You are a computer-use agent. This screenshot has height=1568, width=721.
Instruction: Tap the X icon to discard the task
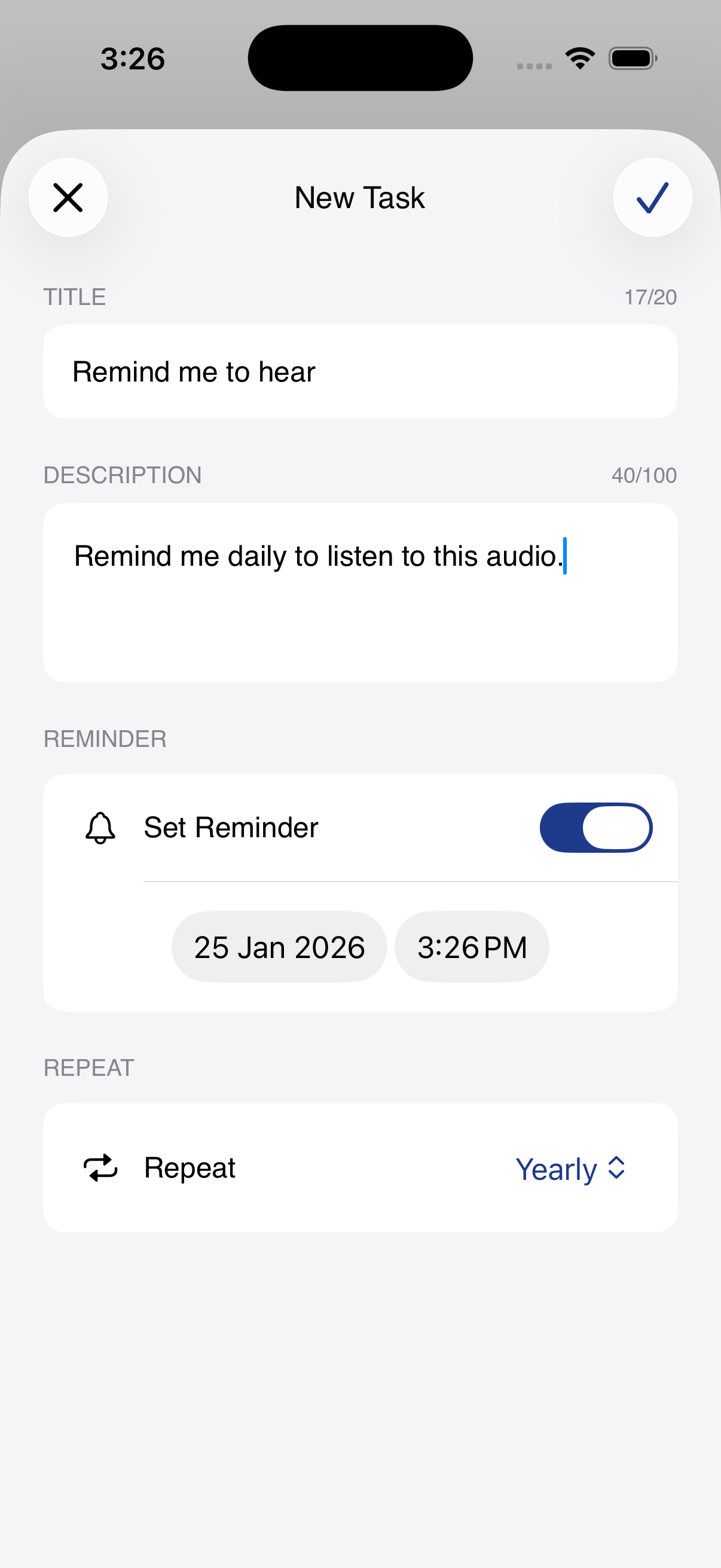click(x=68, y=197)
